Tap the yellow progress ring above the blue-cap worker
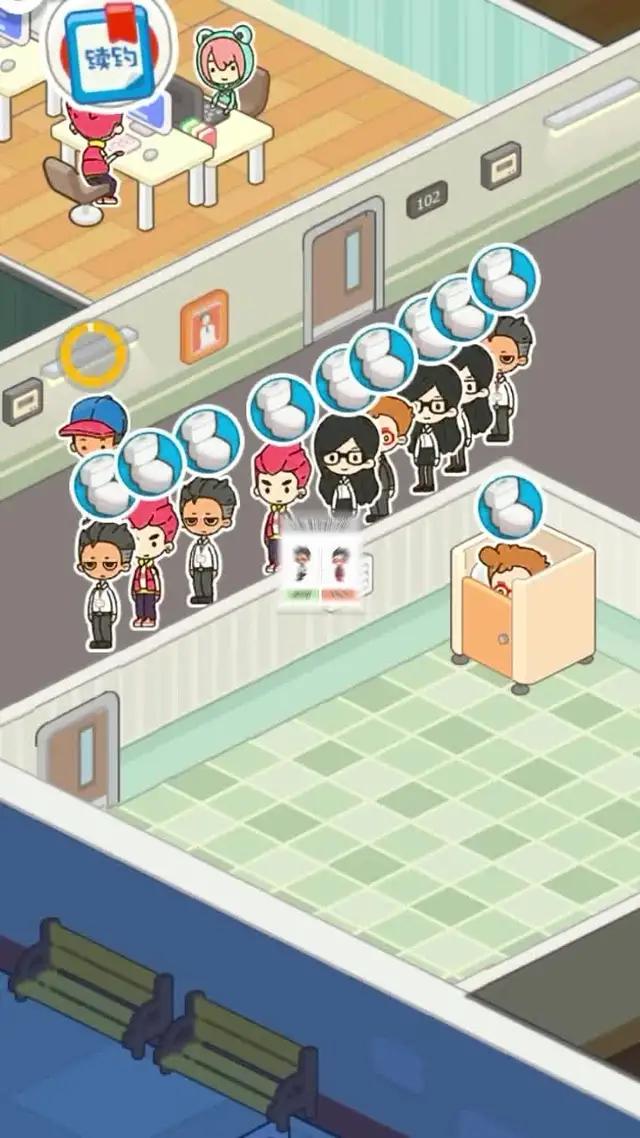Viewport: 640px width, 1138px height. [94, 355]
